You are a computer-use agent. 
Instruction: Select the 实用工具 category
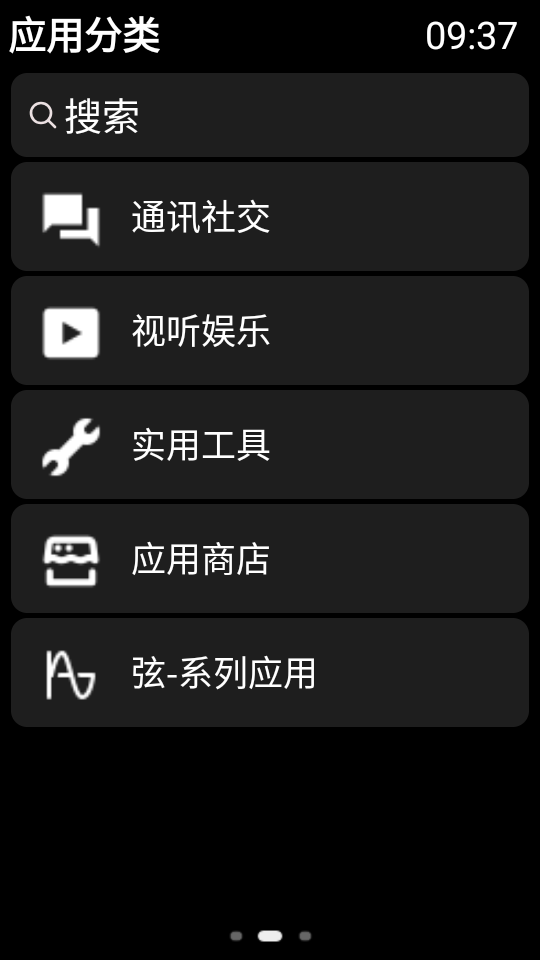[270, 444]
